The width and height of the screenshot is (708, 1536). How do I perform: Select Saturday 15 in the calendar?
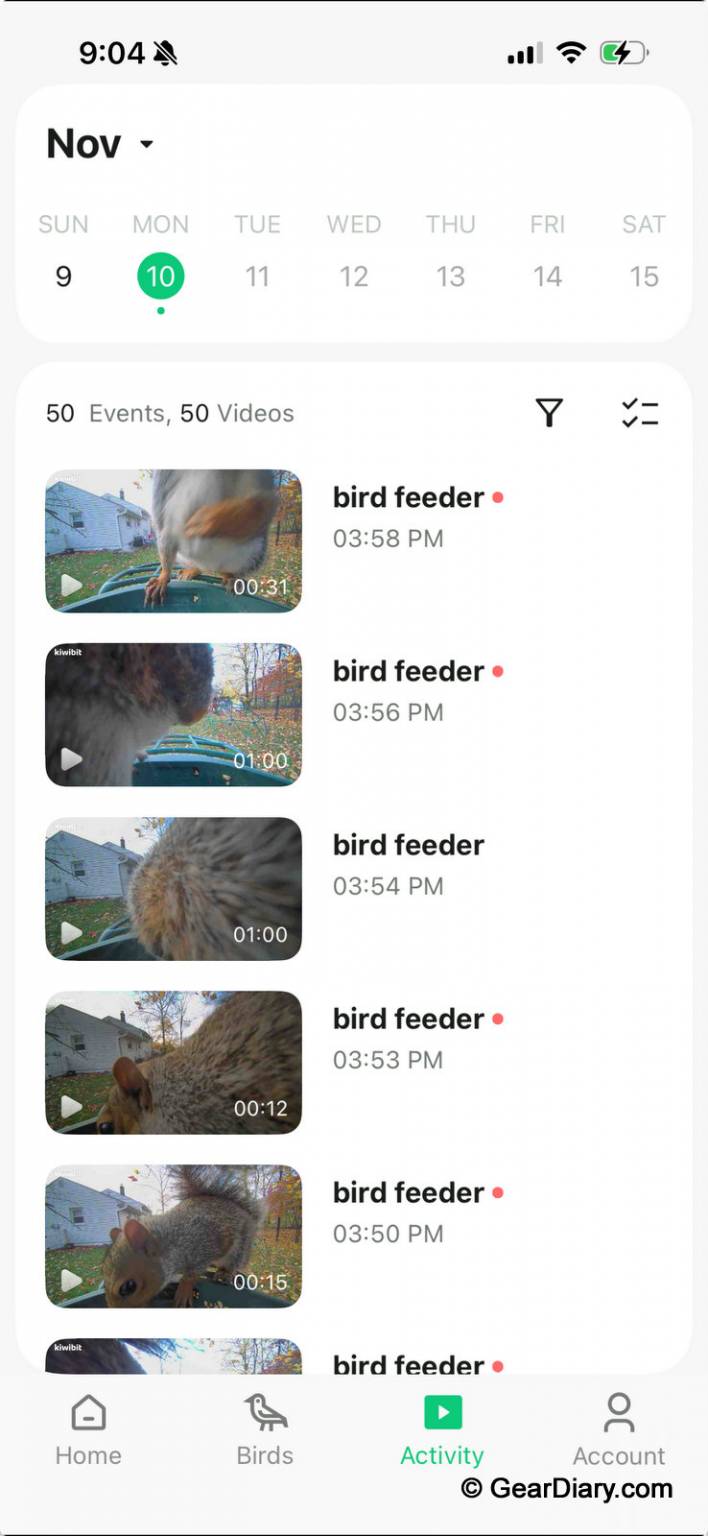coord(644,276)
